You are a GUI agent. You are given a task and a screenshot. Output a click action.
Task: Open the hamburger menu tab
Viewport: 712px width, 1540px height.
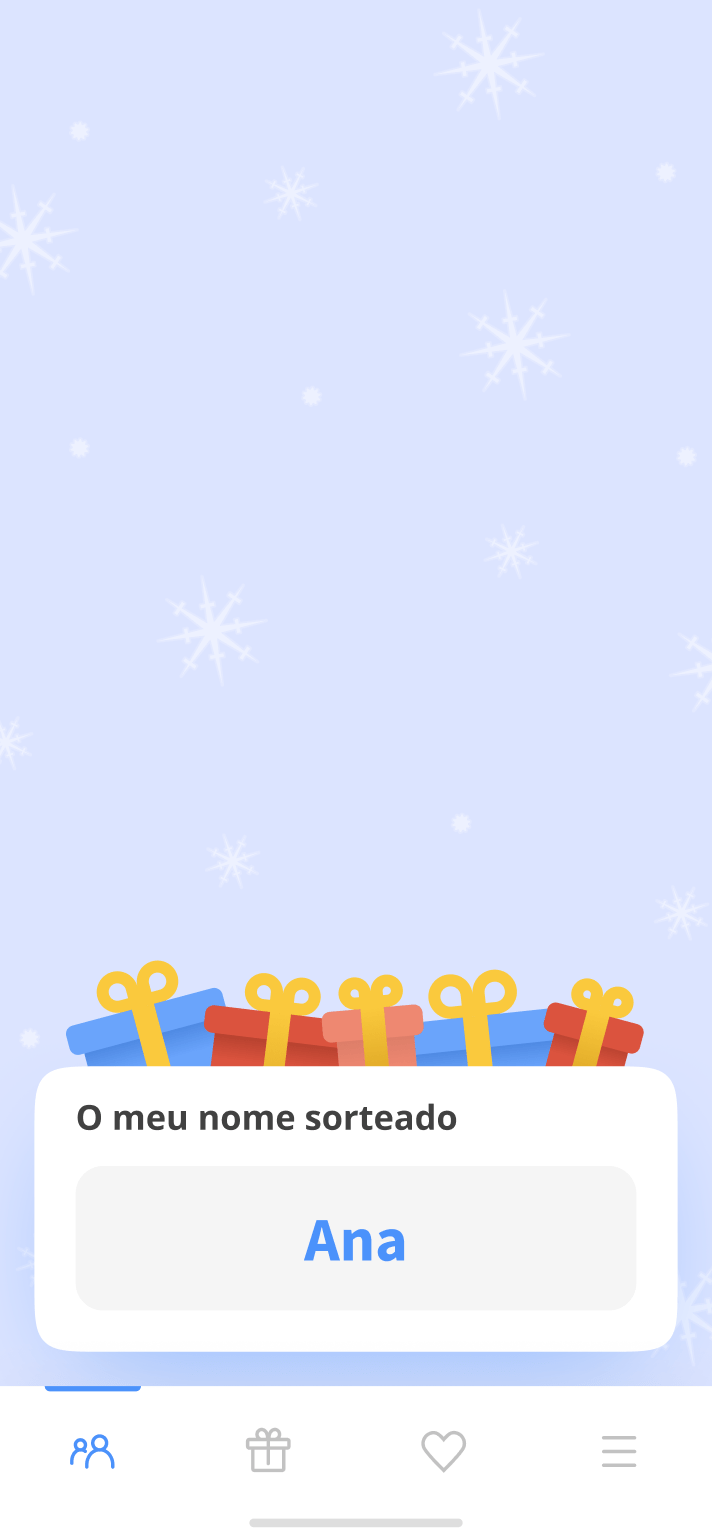(x=619, y=1451)
